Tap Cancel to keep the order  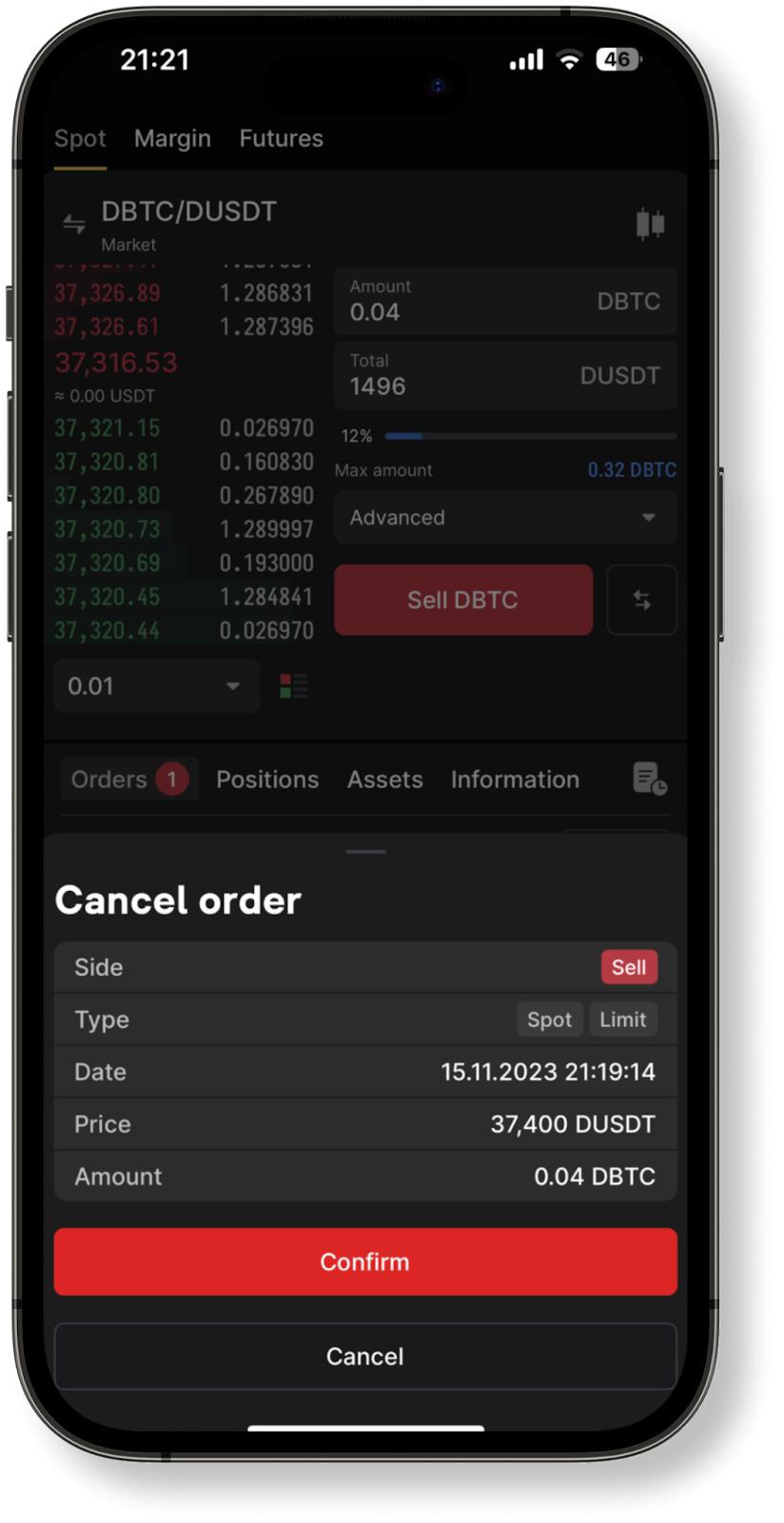[365, 1355]
